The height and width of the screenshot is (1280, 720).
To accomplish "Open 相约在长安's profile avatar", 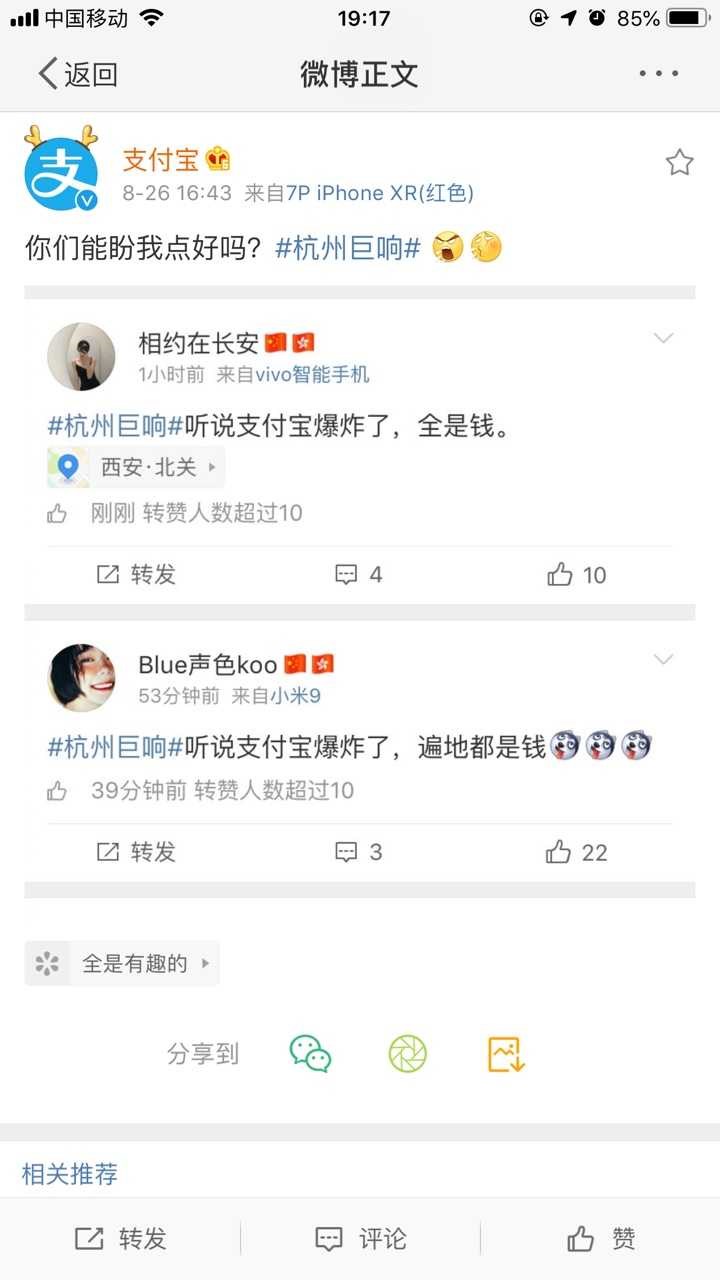I will [81, 356].
